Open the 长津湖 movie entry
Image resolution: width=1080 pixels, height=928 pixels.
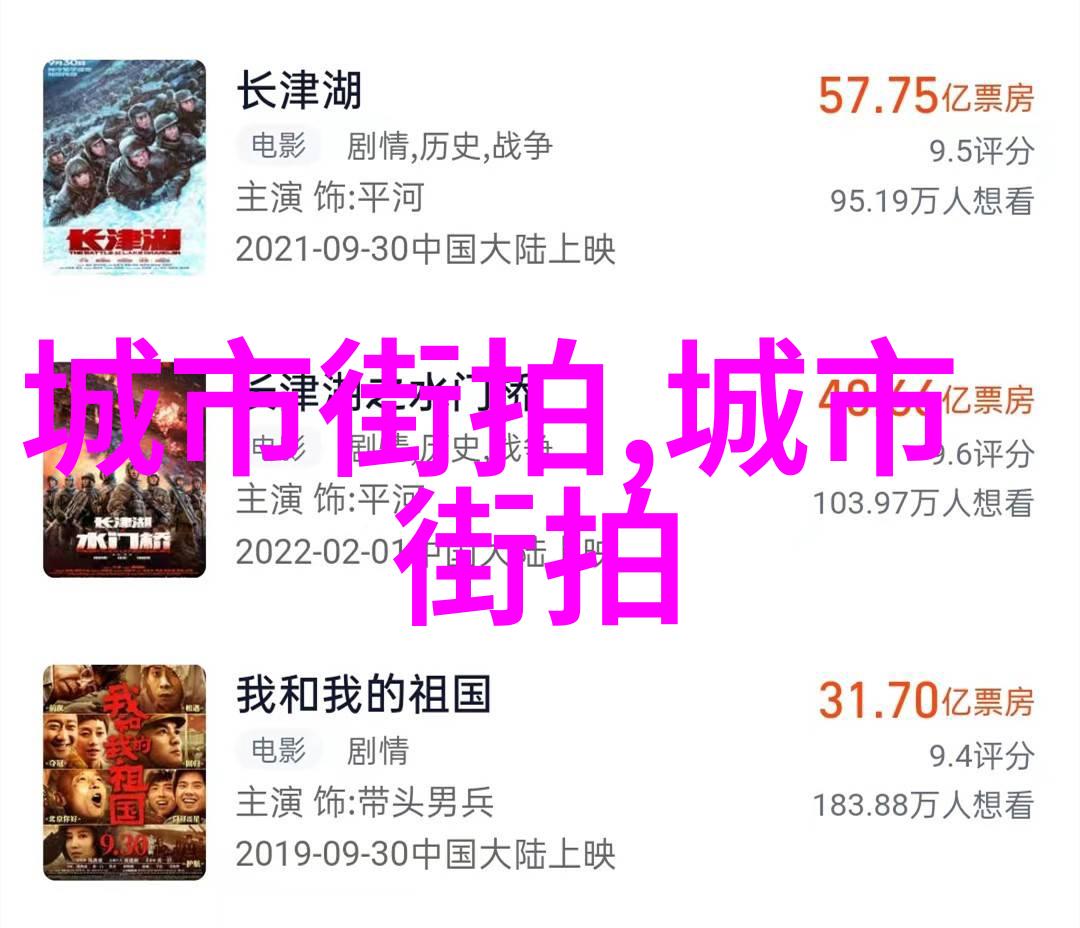[x=299, y=92]
